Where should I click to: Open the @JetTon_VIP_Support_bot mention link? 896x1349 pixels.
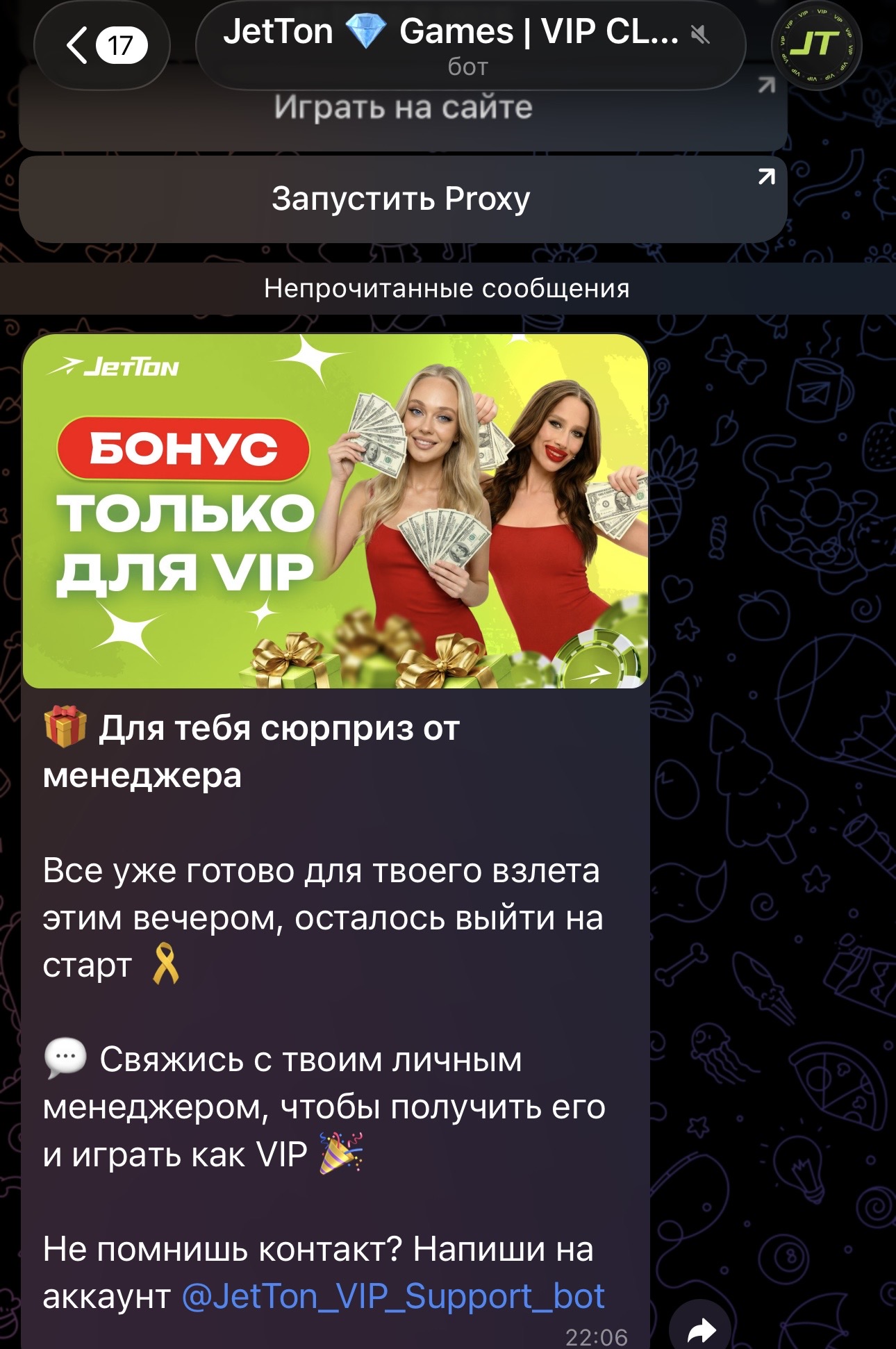point(393,1296)
